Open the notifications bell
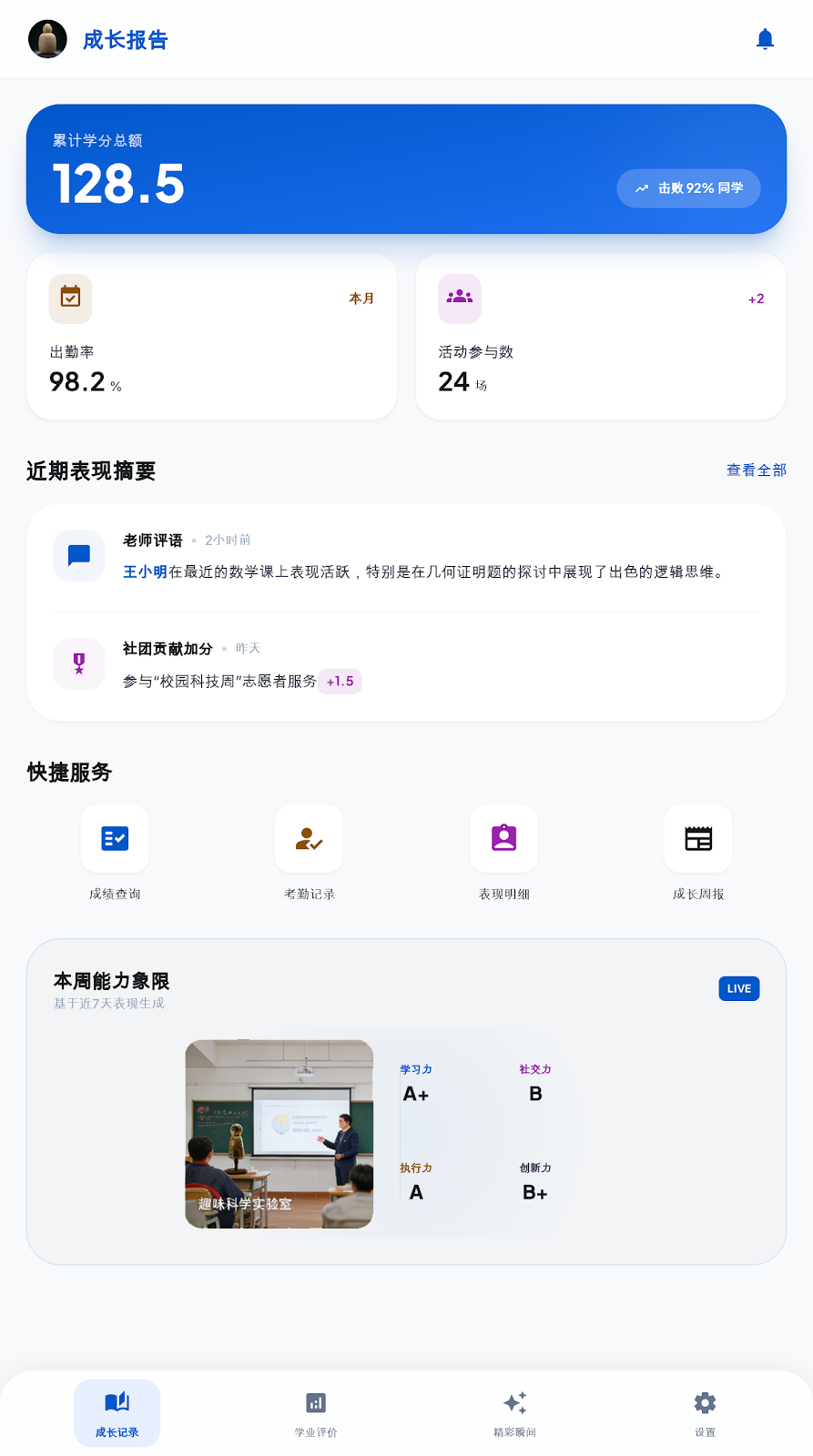 click(765, 39)
